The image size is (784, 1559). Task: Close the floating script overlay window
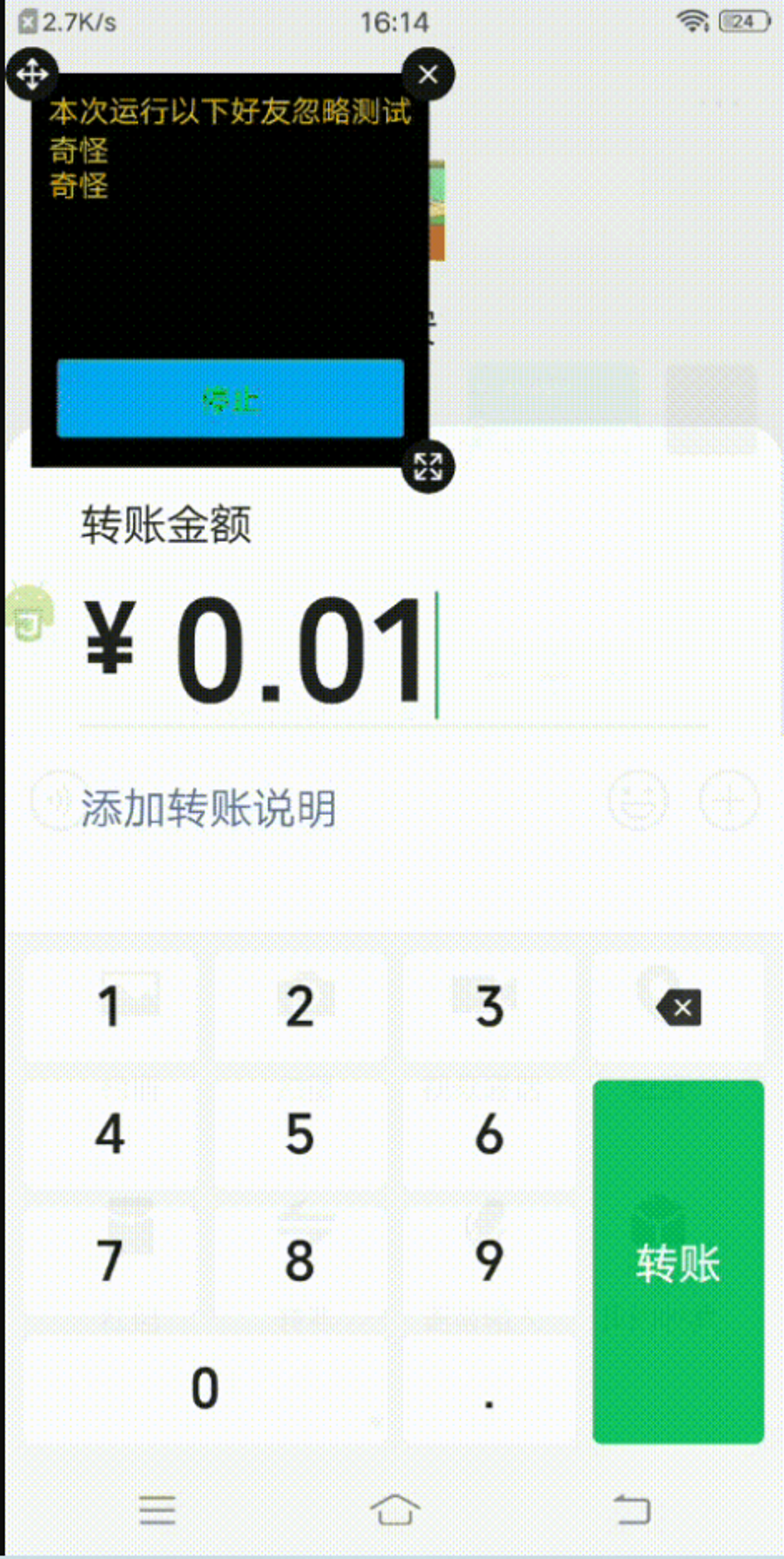click(428, 75)
